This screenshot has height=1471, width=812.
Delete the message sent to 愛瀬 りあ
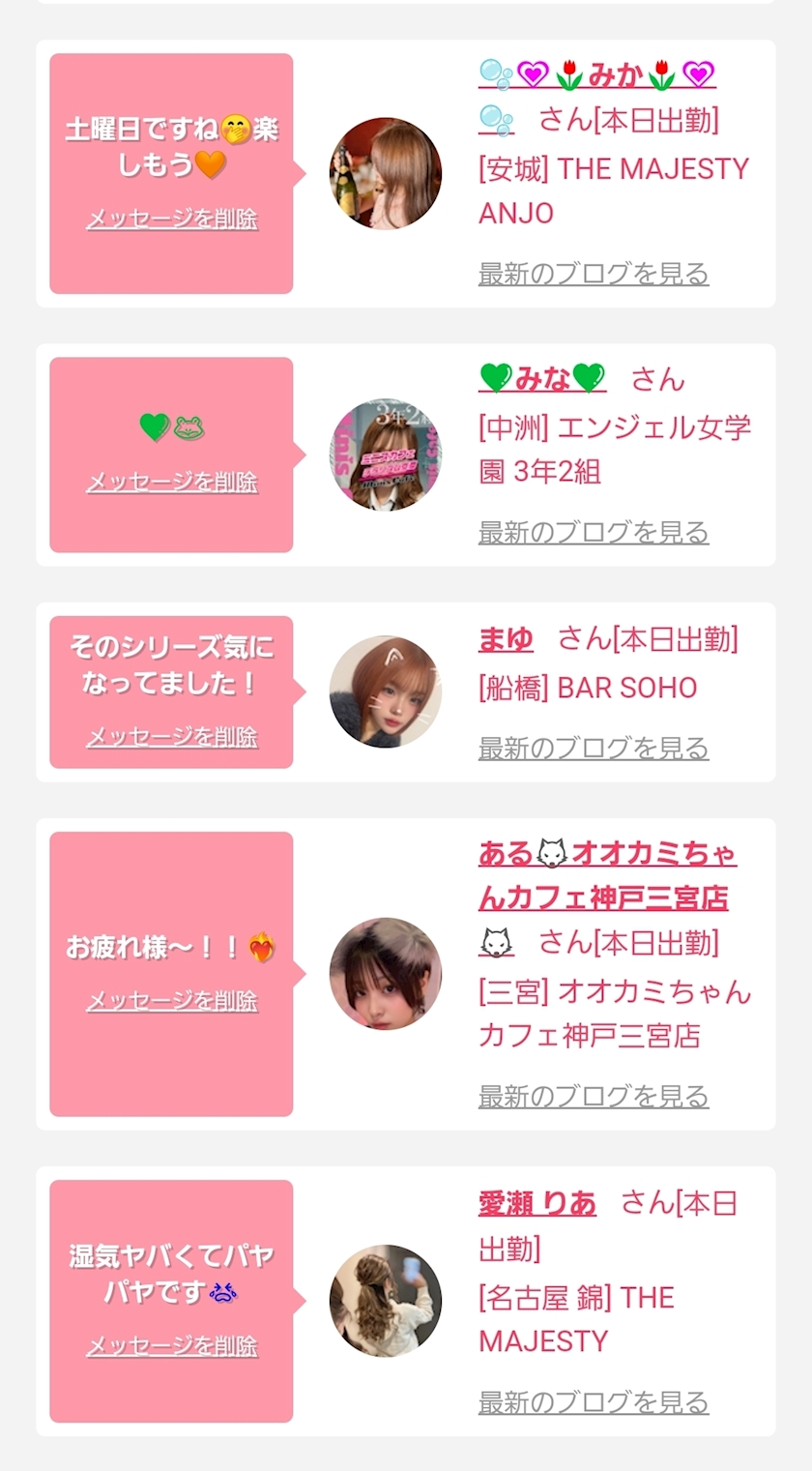click(x=172, y=1345)
